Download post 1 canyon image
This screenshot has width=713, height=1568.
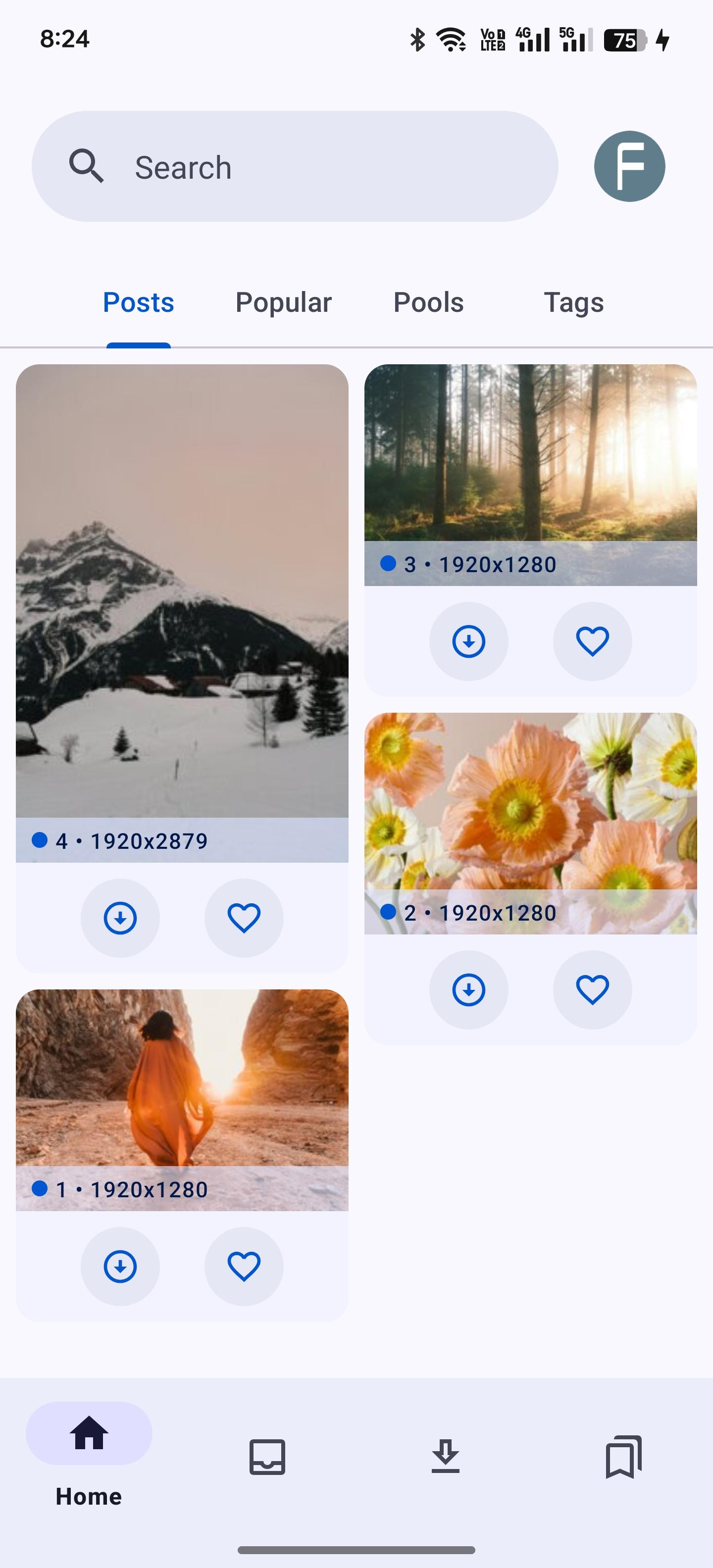[120, 1266]
